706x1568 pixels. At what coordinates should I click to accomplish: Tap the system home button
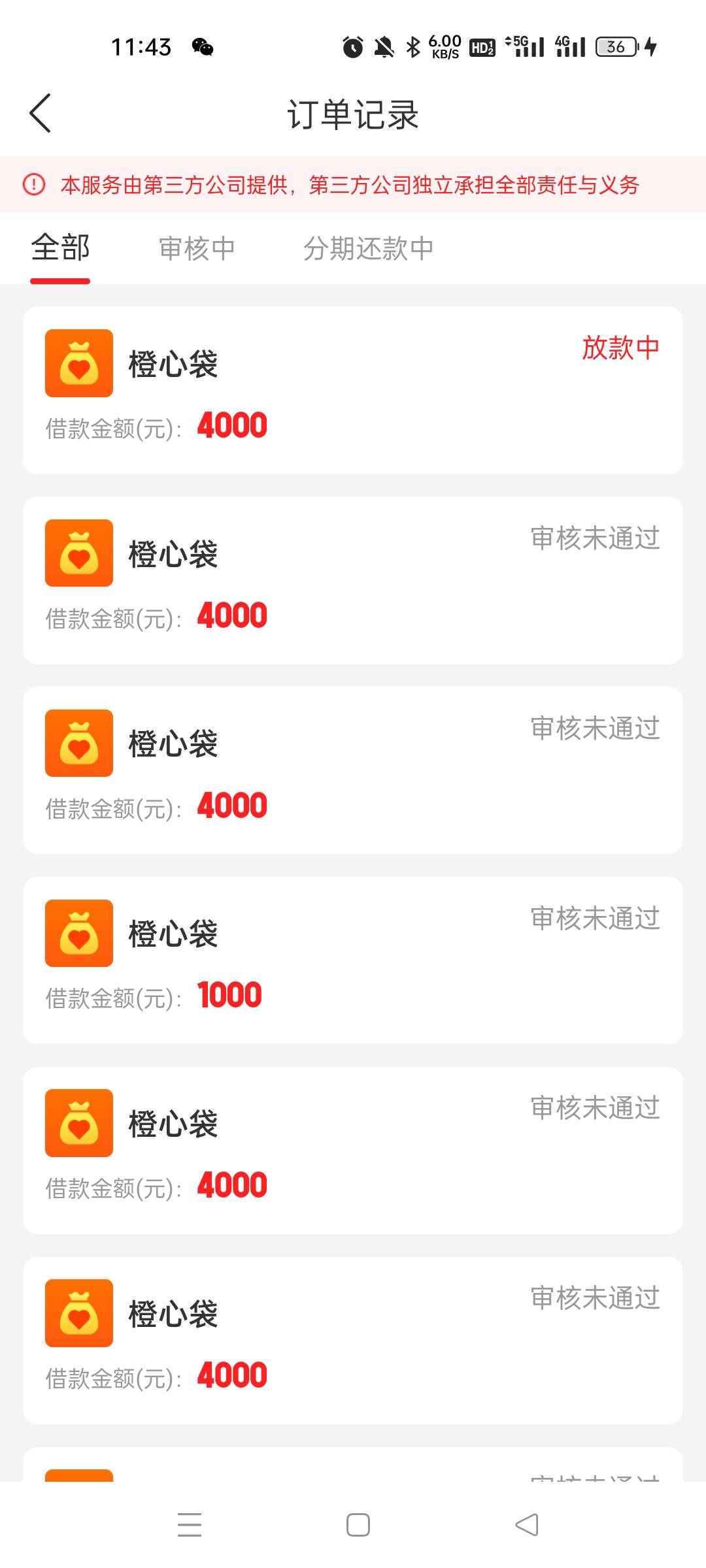pos(358,1525)
